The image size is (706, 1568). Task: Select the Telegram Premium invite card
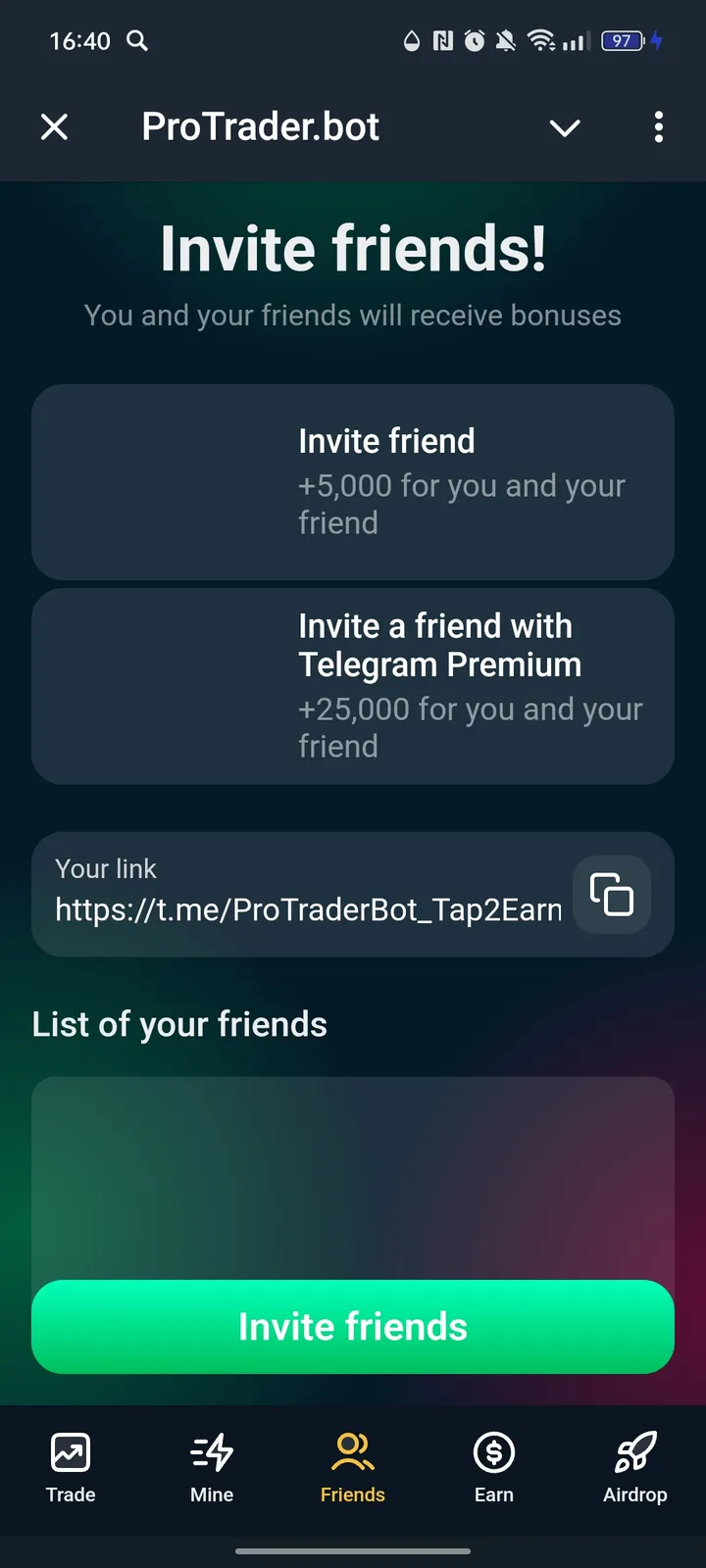tap(353, 686)
